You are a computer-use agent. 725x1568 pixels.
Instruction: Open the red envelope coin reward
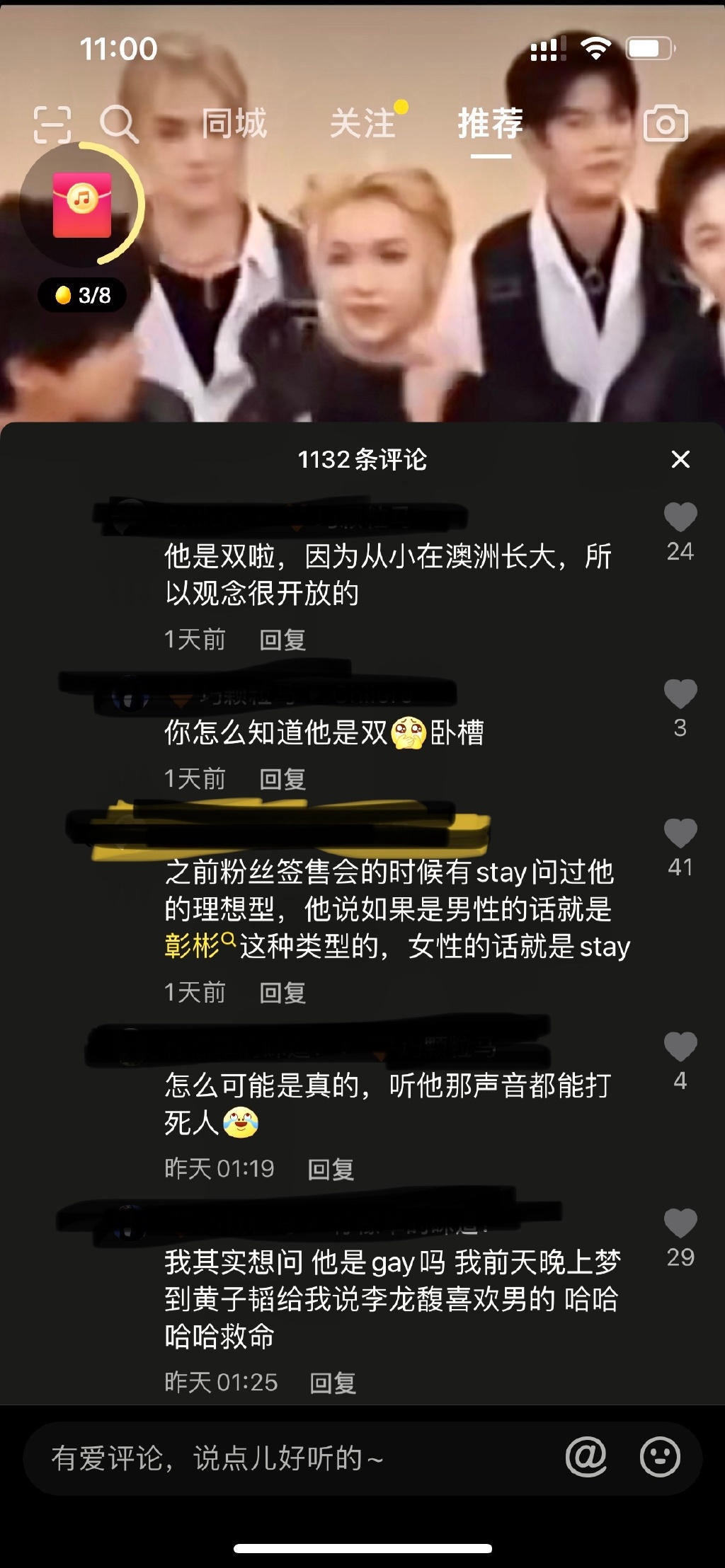pyautogui.click(x=82, y=205)
